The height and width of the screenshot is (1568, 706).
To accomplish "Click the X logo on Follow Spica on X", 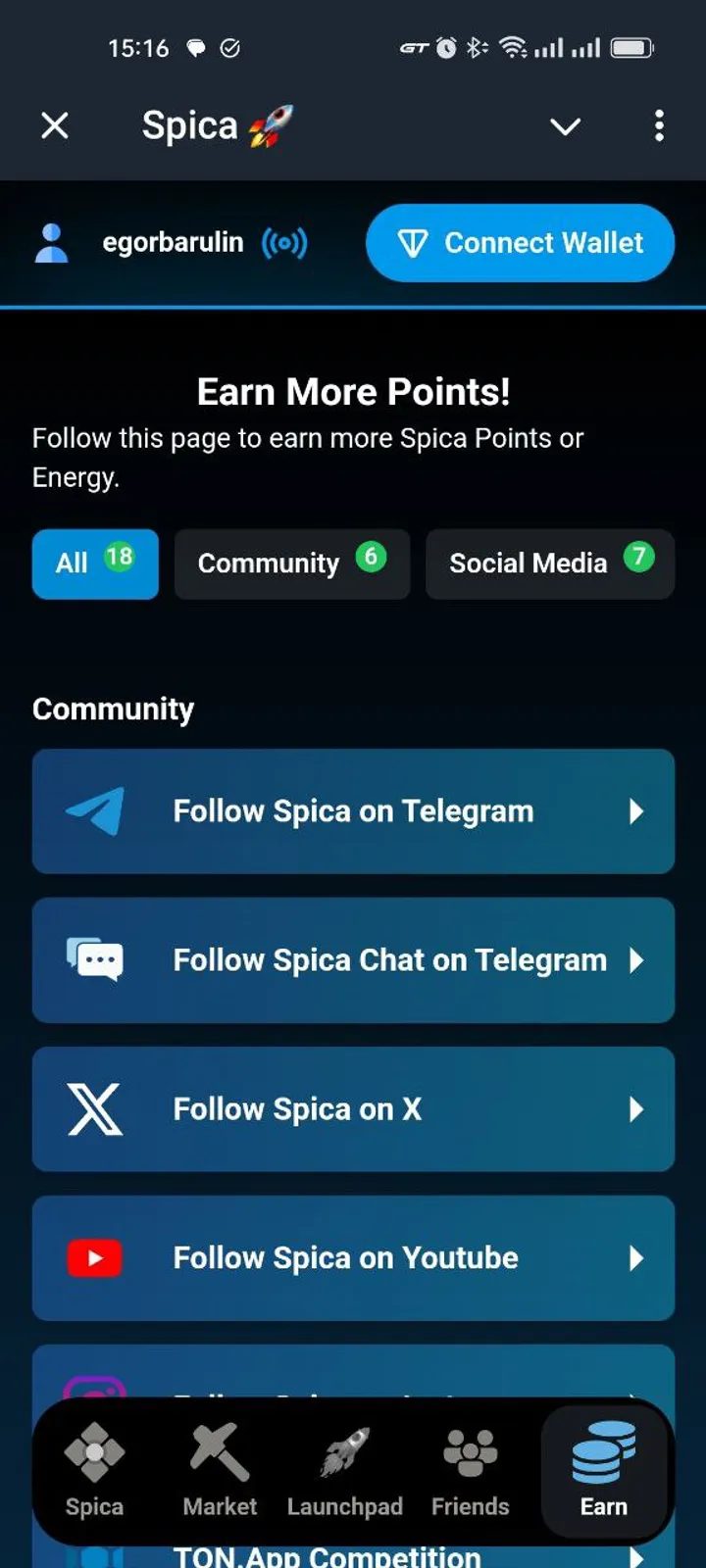I will click(91, 1108).
